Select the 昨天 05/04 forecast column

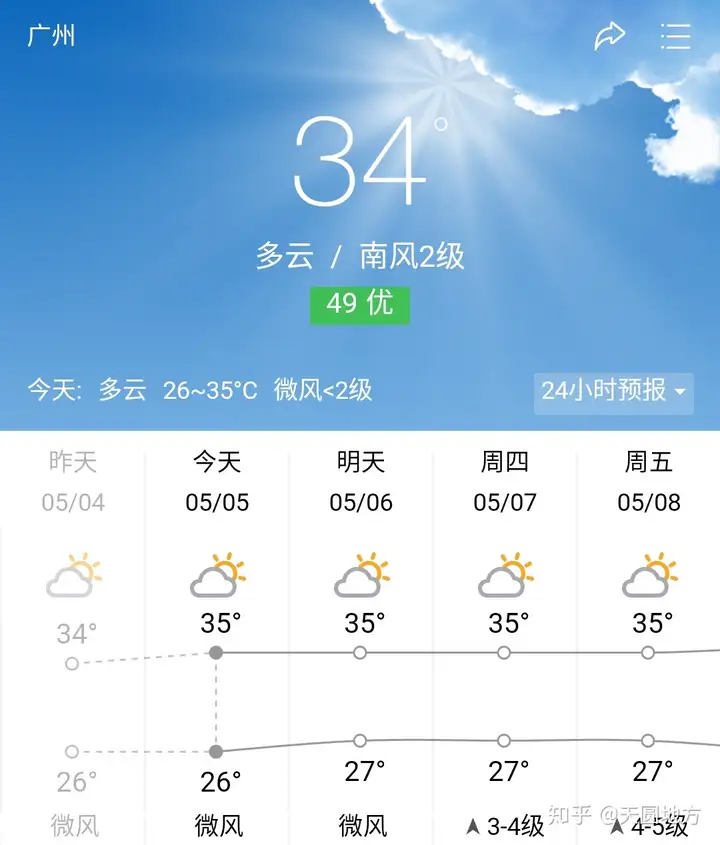(x=73, y=640)
